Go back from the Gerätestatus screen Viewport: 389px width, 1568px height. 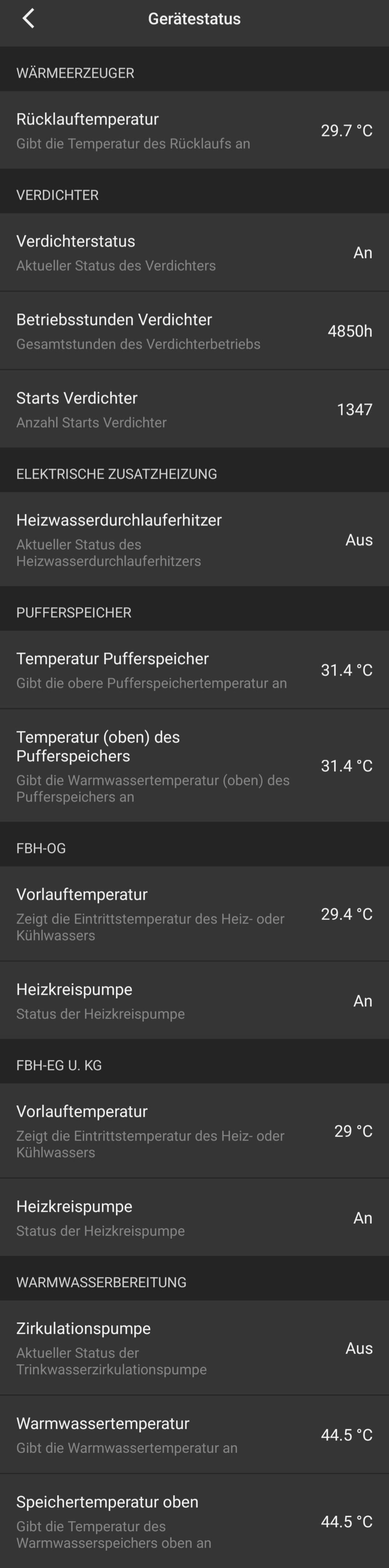(x=28, y=19)
